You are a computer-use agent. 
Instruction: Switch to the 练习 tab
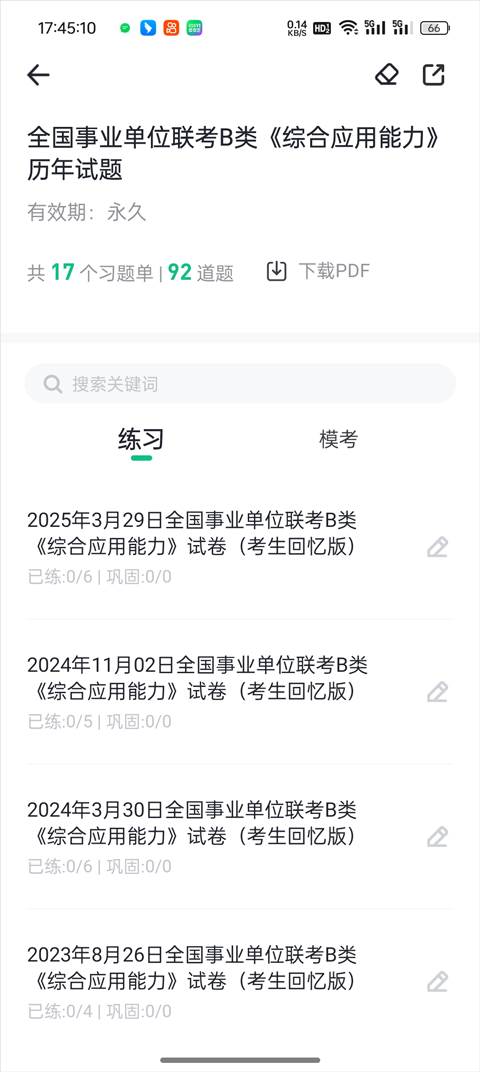point(141,440)
